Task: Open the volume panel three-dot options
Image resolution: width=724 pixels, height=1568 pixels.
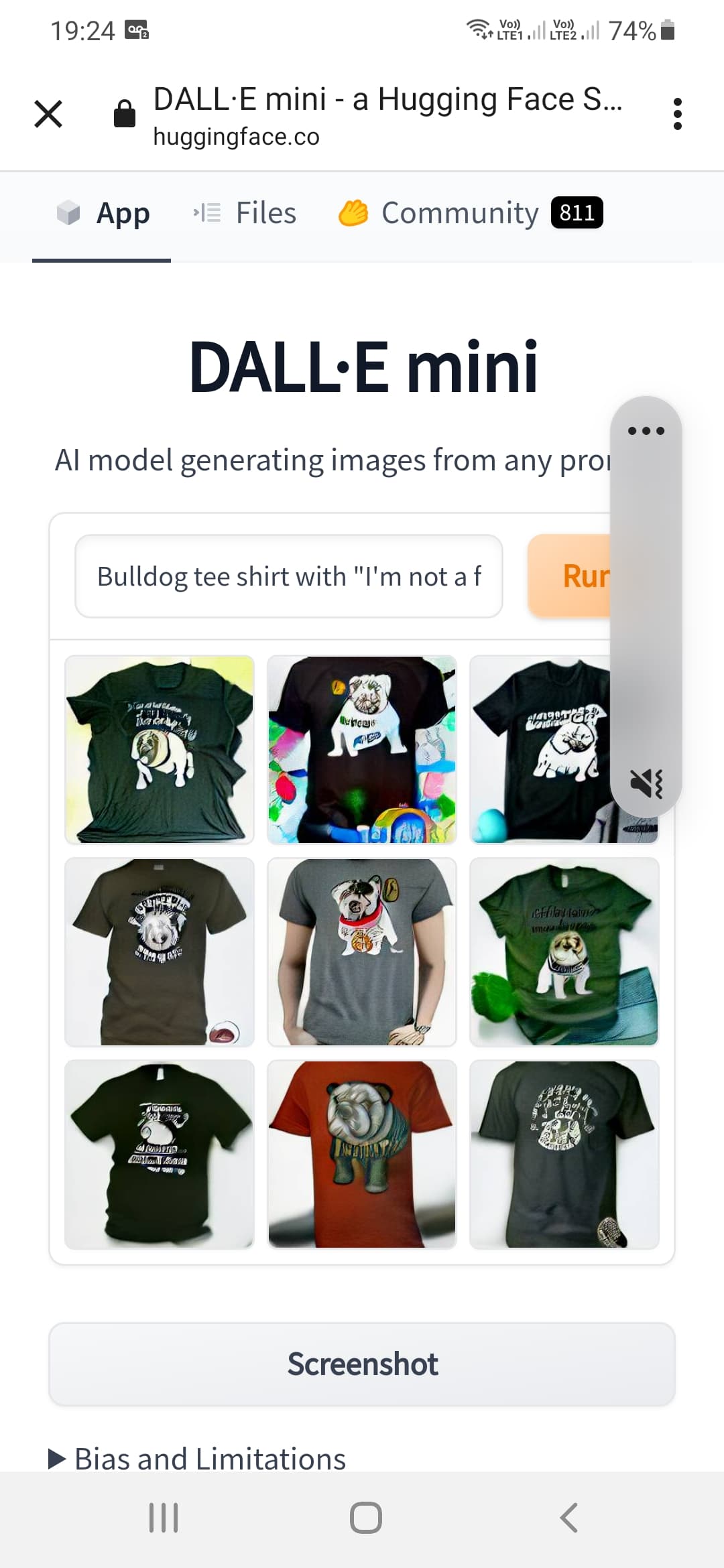Action: tap(646, 431)
